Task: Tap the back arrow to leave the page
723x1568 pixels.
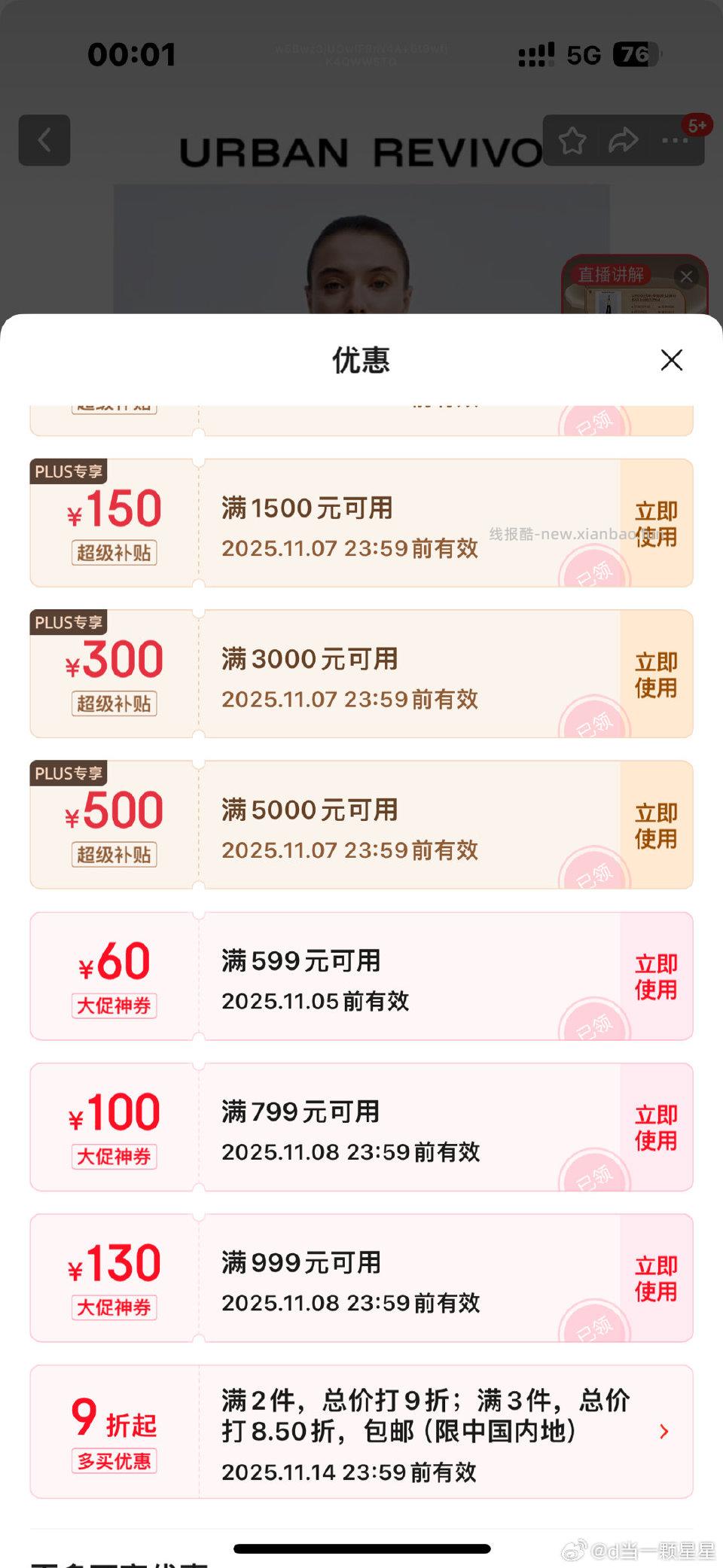Action: (44, 140)
